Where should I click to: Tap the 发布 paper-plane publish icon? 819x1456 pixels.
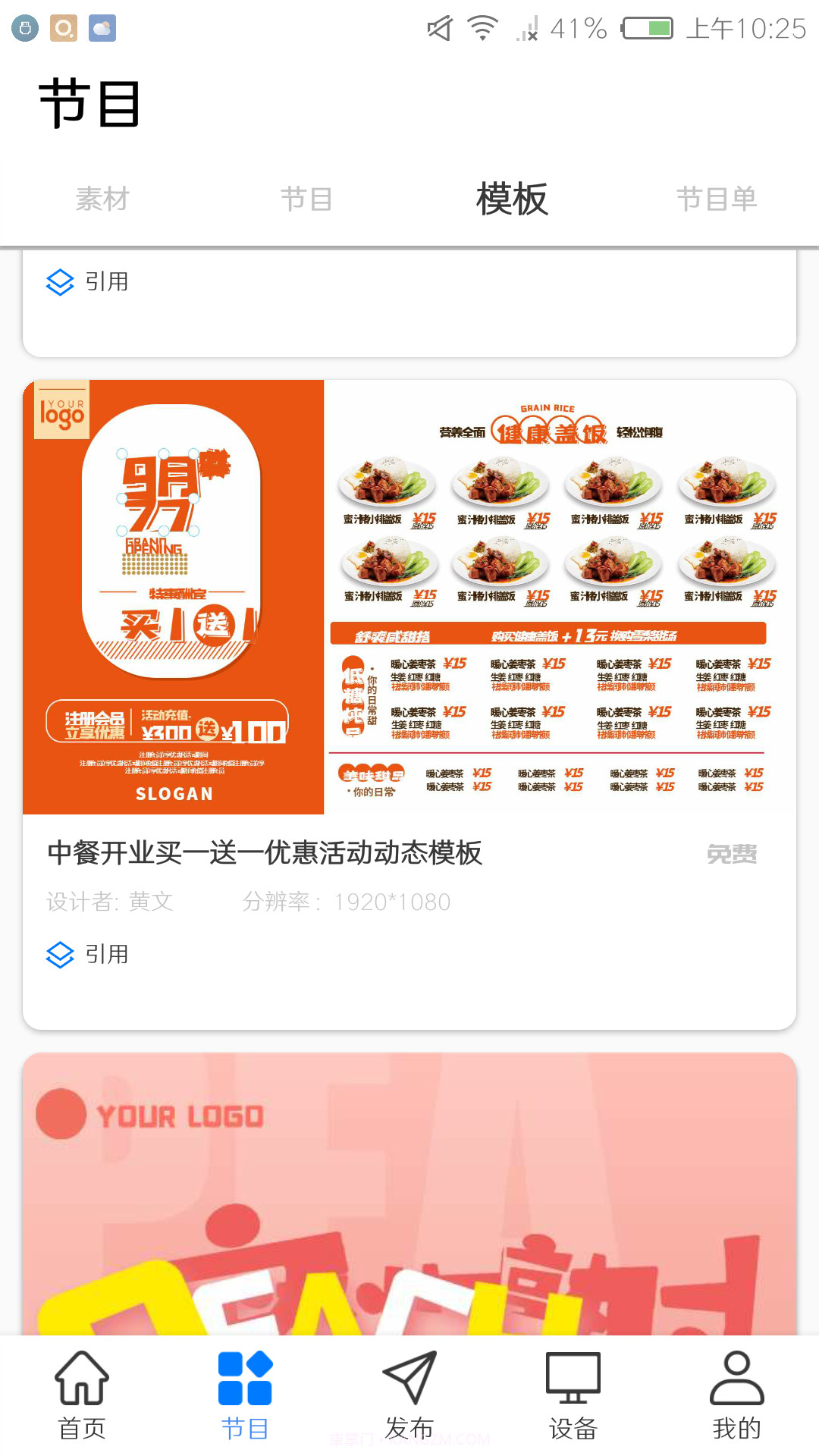coord(409,1380)
